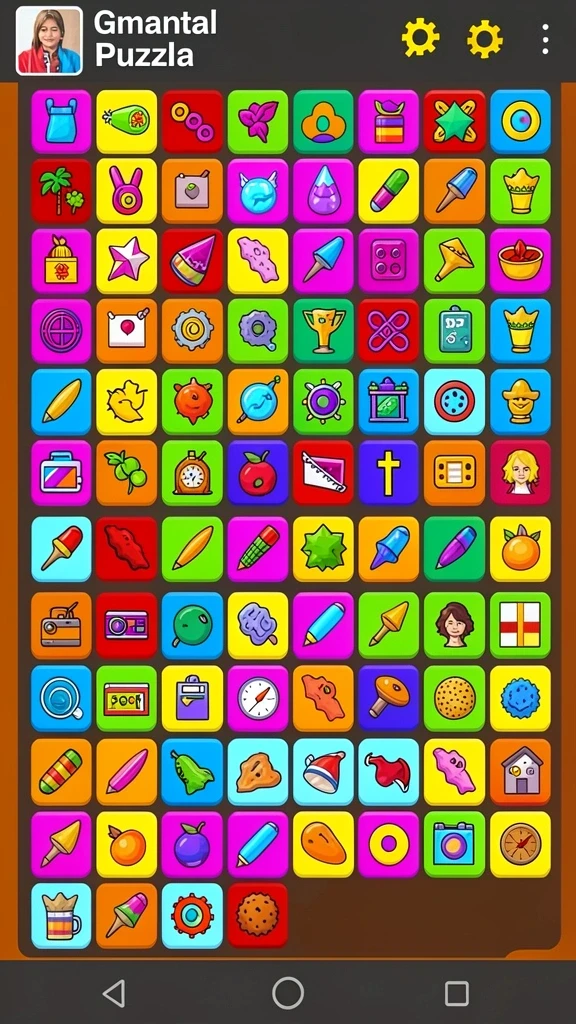Select the mantel clock tile

[192, 472]
